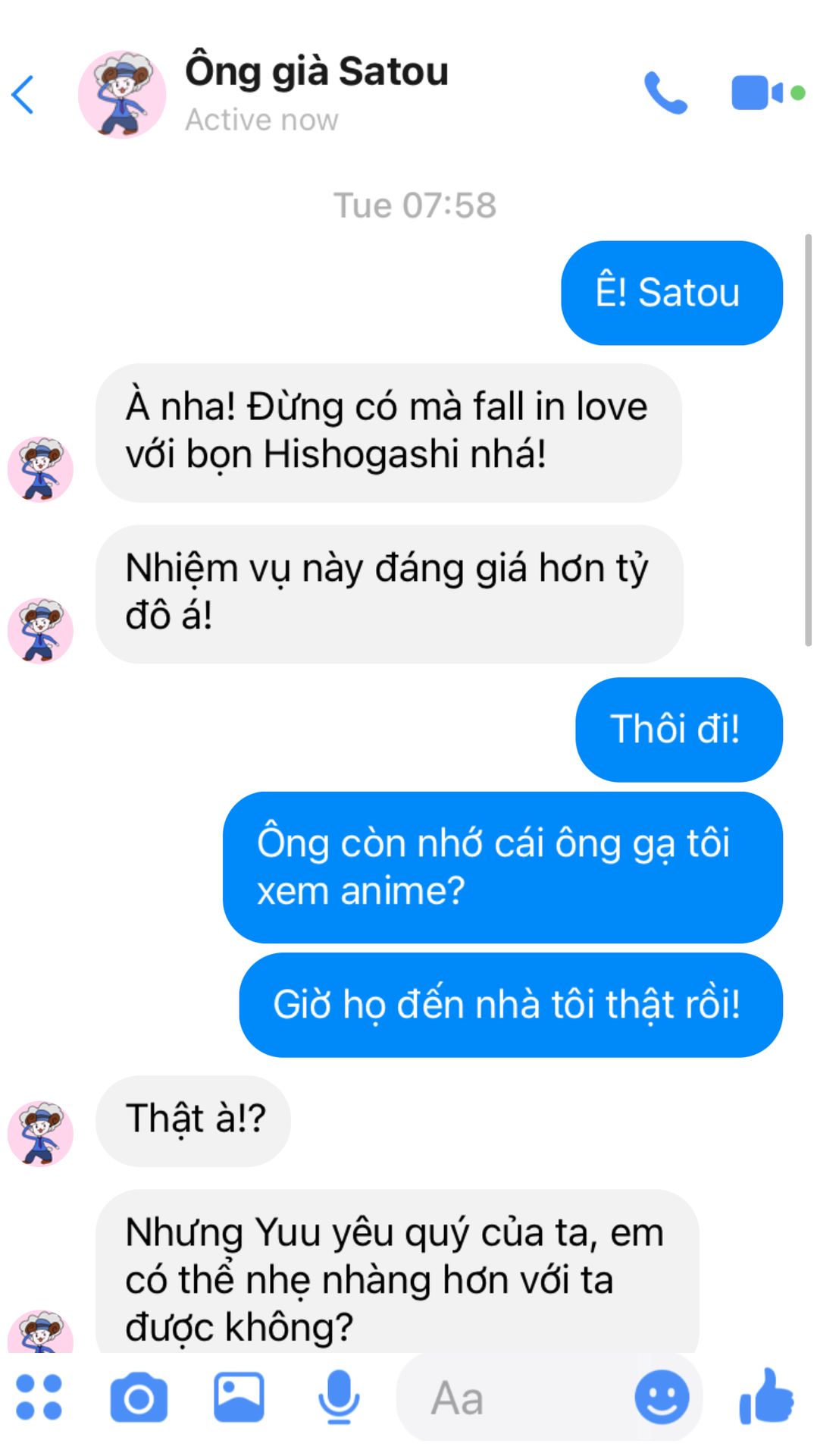Open the camera to take a photo
The image size is (817, 1456).
click(x=139, y=1398)
